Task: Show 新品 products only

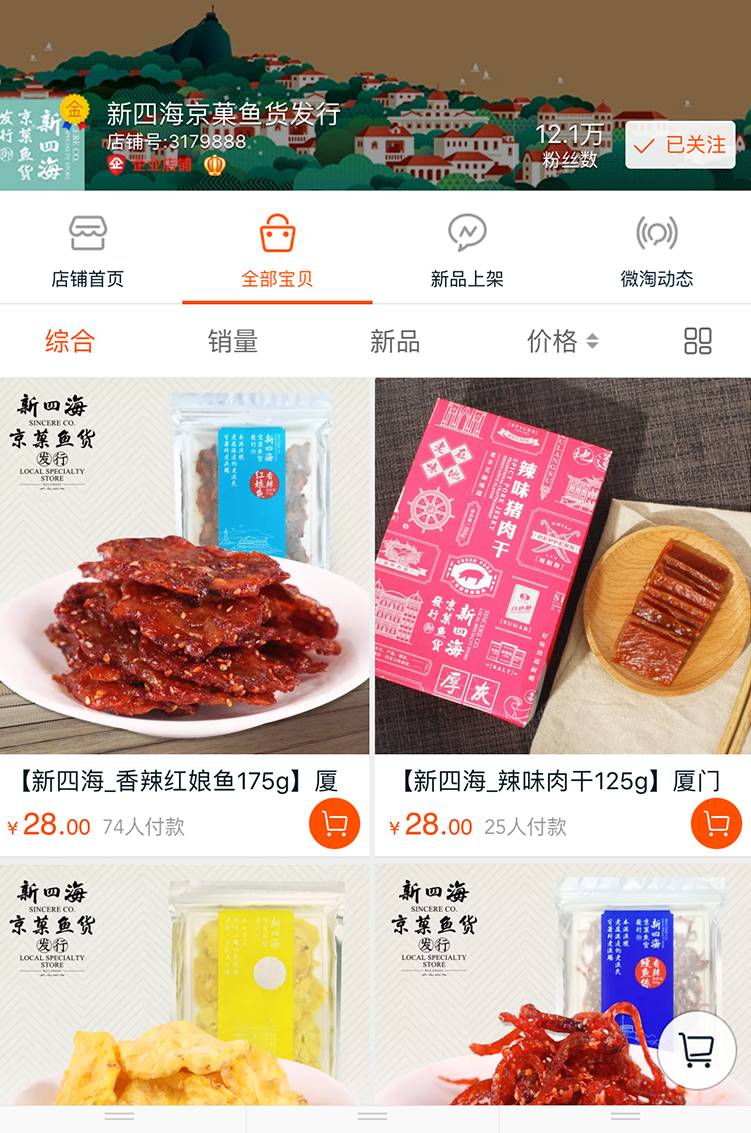Action: [395, 341]
